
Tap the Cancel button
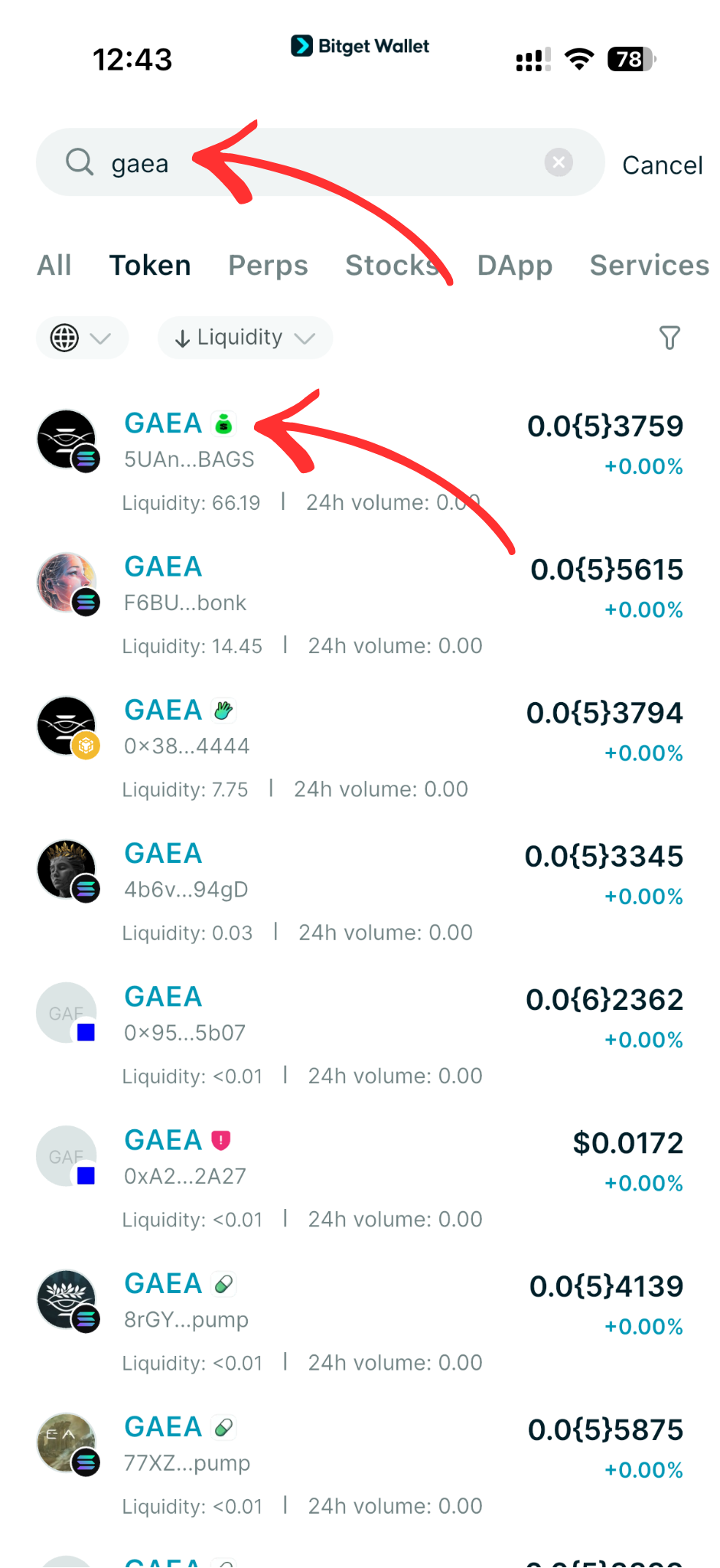(x=662, y=164)
